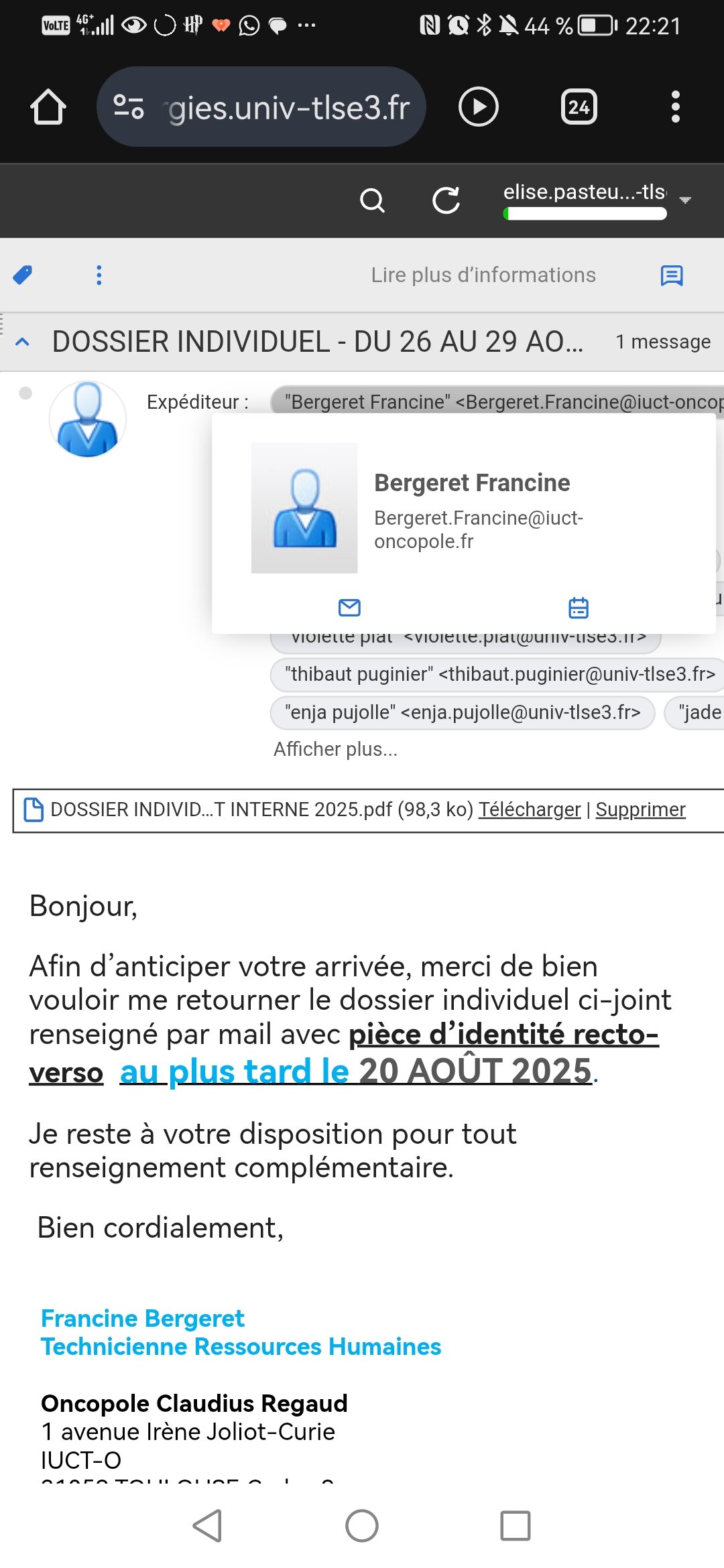Open the browser tab switcher
Image resolution: width=724 pixels, height=1568 pixels.
[x=579, y=107]
